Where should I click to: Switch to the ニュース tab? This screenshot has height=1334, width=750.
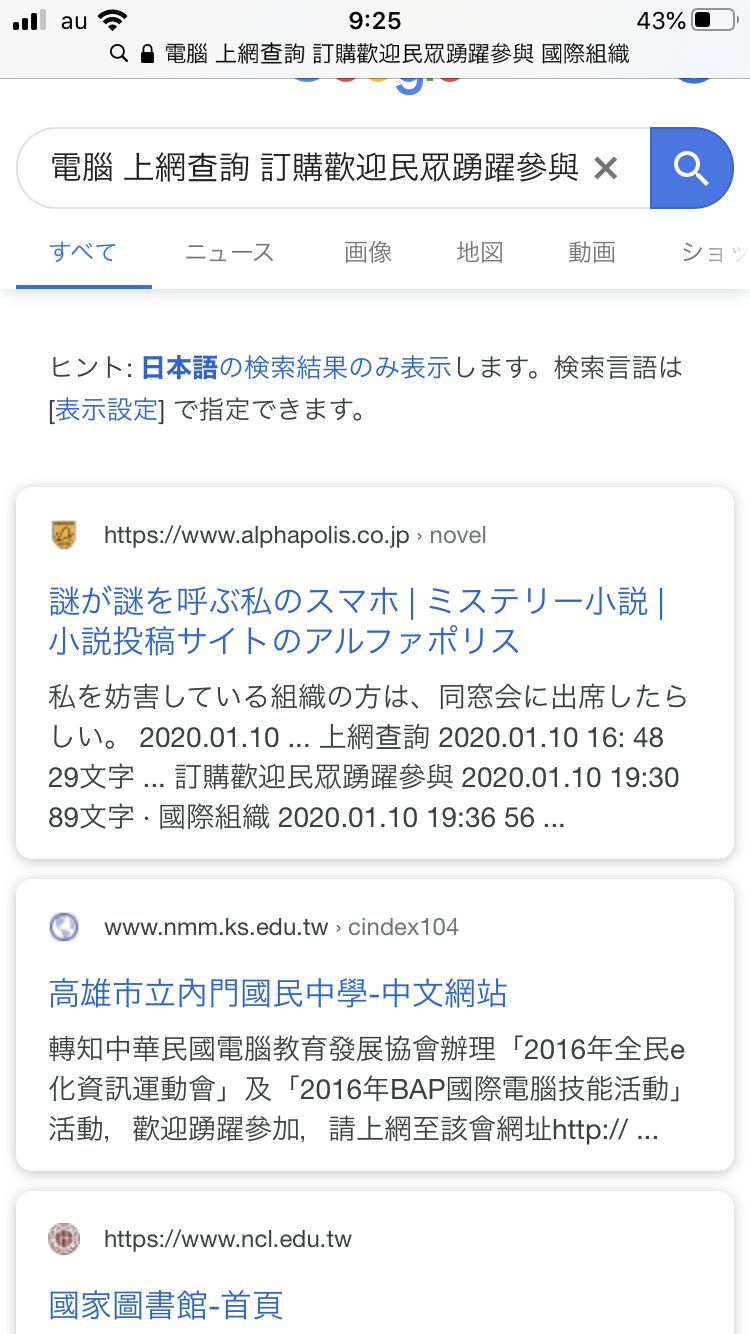click(x=229, y=252)
